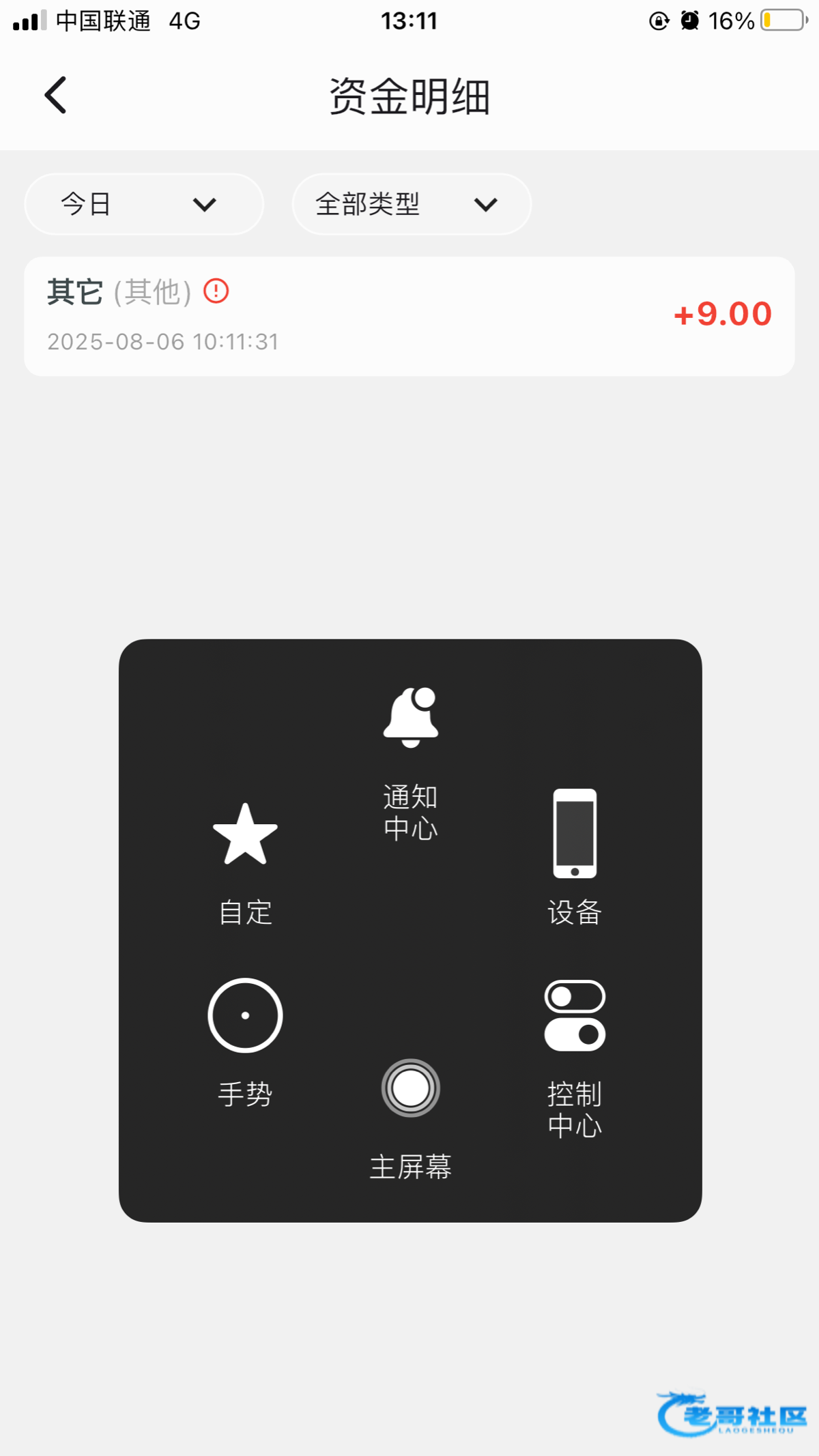The height and width of the screenshot is (1456, 819).
Task: Go back from the 资金明细 page
Action: click(x=56, y=95)
